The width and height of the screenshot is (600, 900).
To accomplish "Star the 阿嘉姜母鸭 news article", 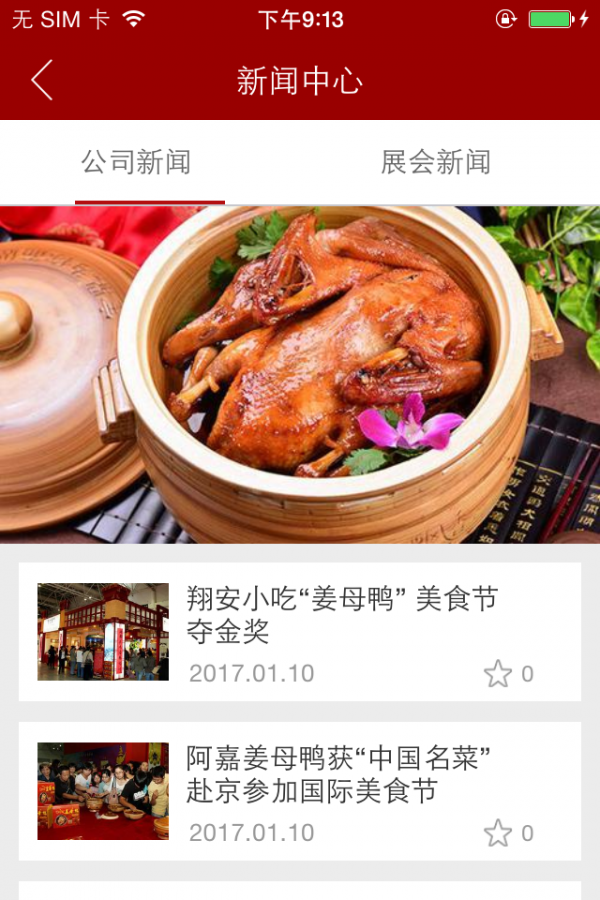I will tap(498, 833).
